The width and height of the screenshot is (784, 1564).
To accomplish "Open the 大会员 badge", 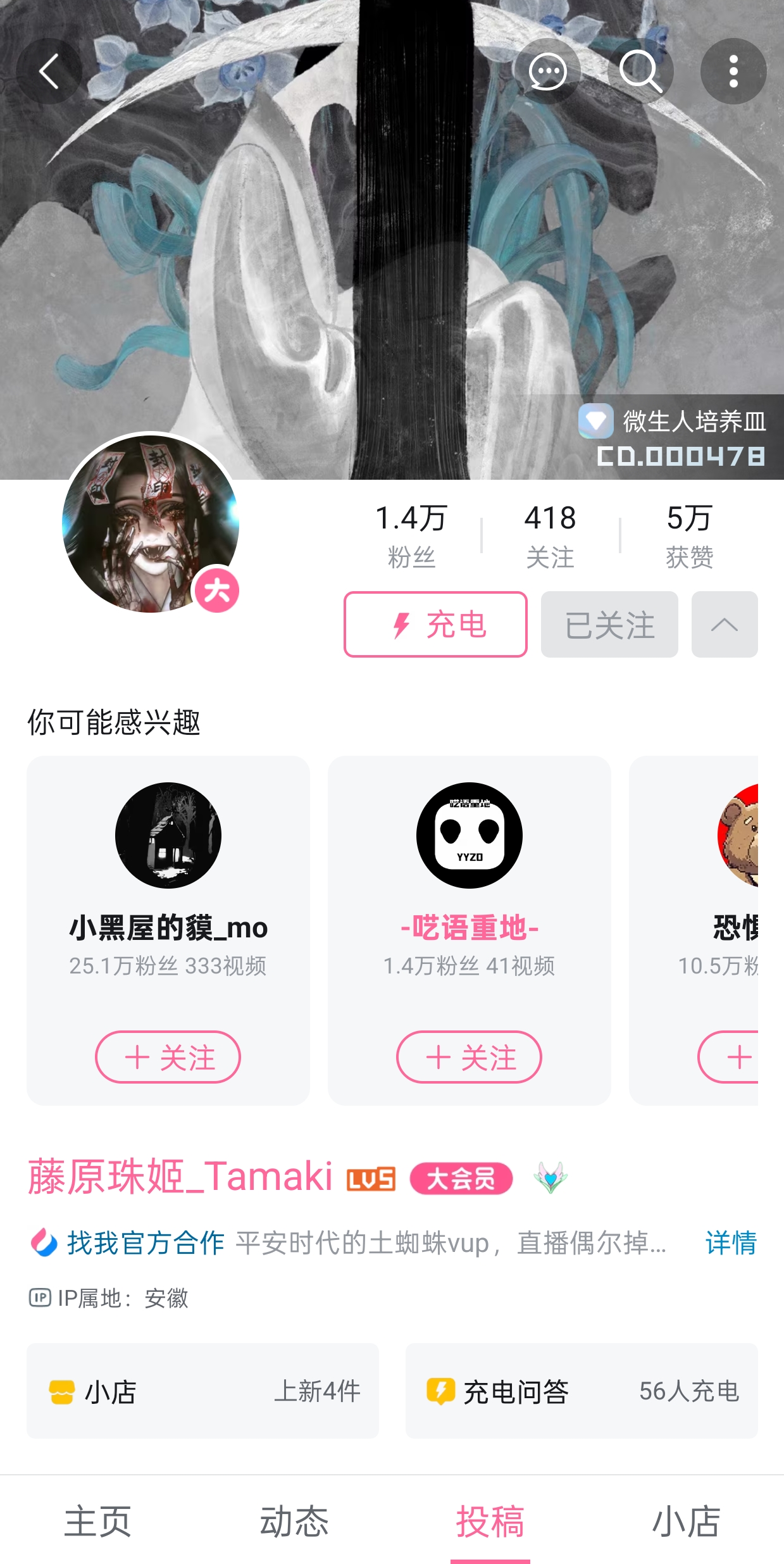I will pos(461,1179).
